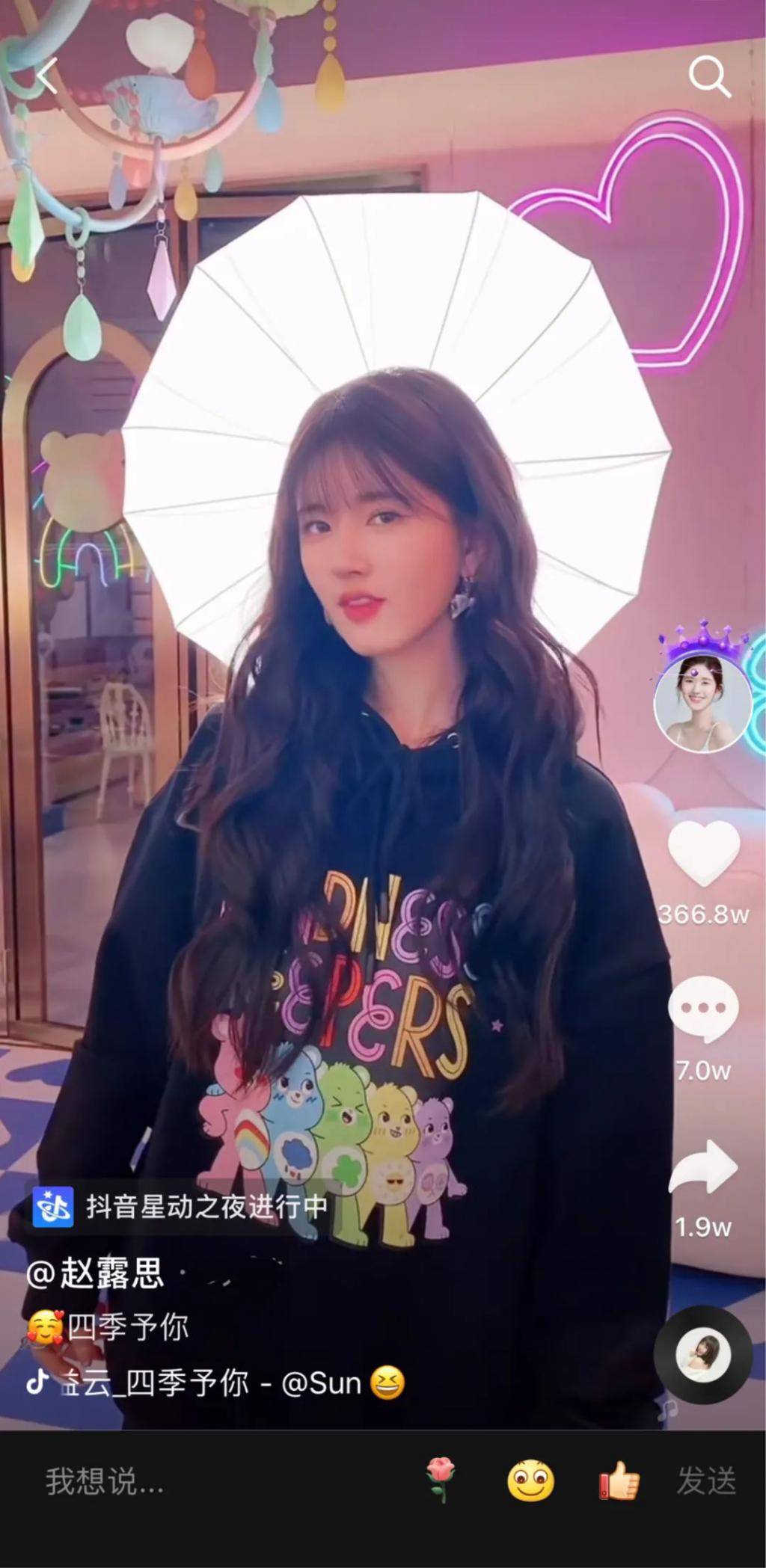
Task: Like the video with the heart
Action: [703, 853]
